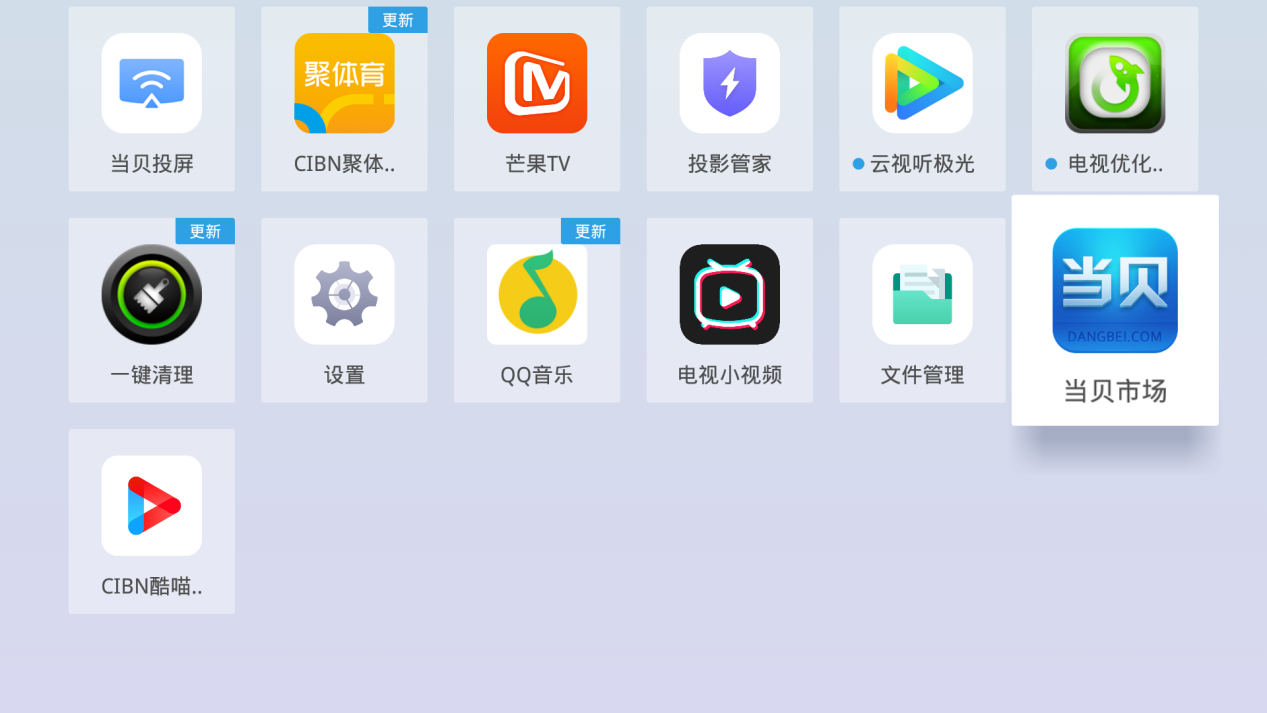Open 电视小视频 app
This screenshot has width=1267, height=713.
729,309
